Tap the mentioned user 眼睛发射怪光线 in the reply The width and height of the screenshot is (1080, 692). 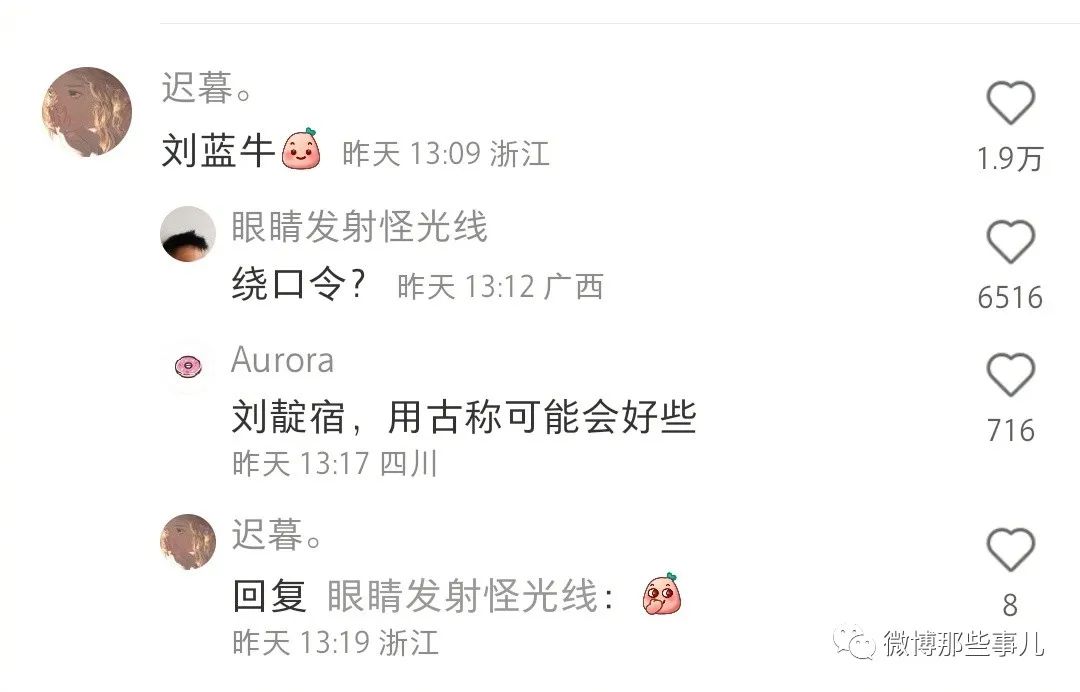coord(462,597)
